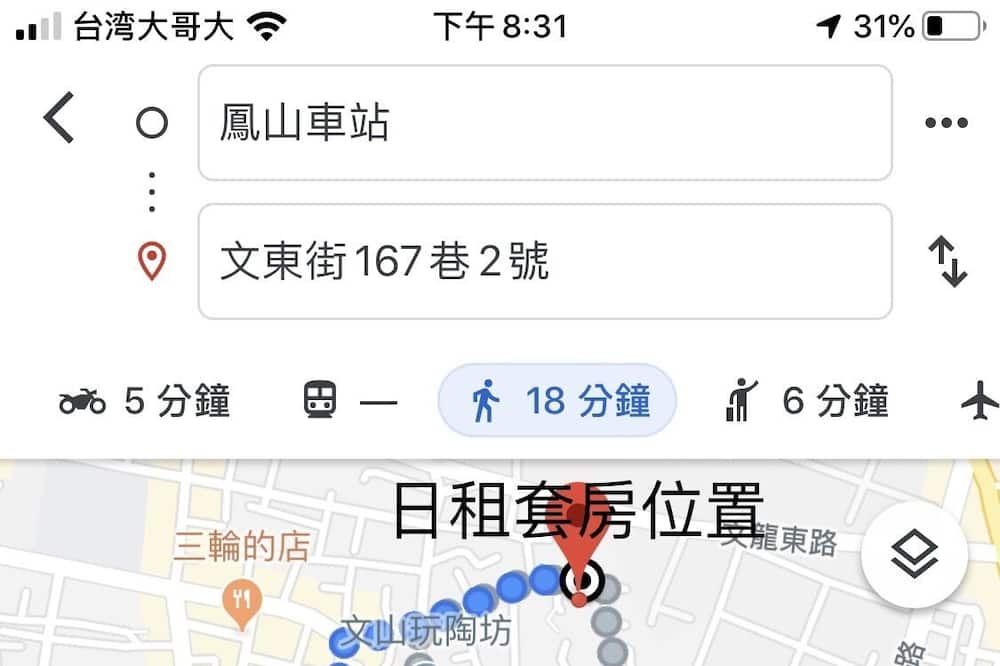
Task: Switch to flight travel mode
Action: coord(979,402)
